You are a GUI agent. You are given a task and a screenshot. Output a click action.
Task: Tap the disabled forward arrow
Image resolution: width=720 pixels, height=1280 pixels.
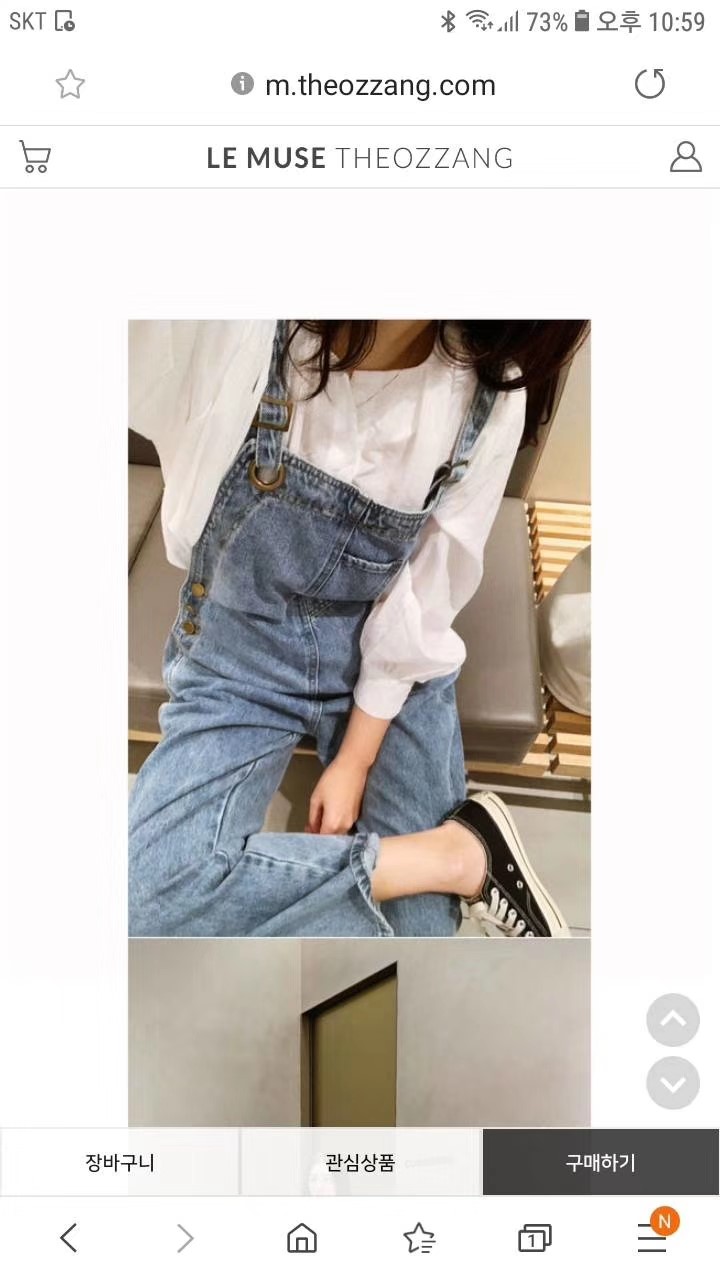pos(185,1237)
